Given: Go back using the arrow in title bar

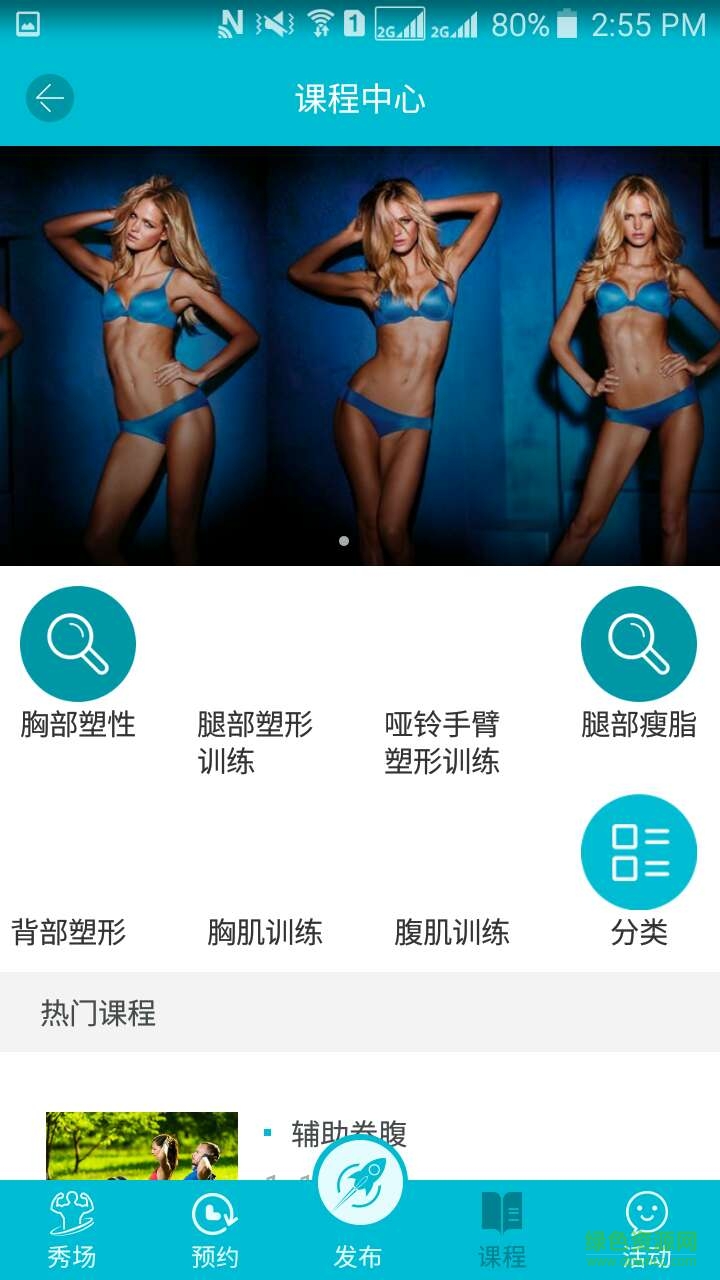Looking at the screenshot, I should point(48,97).
